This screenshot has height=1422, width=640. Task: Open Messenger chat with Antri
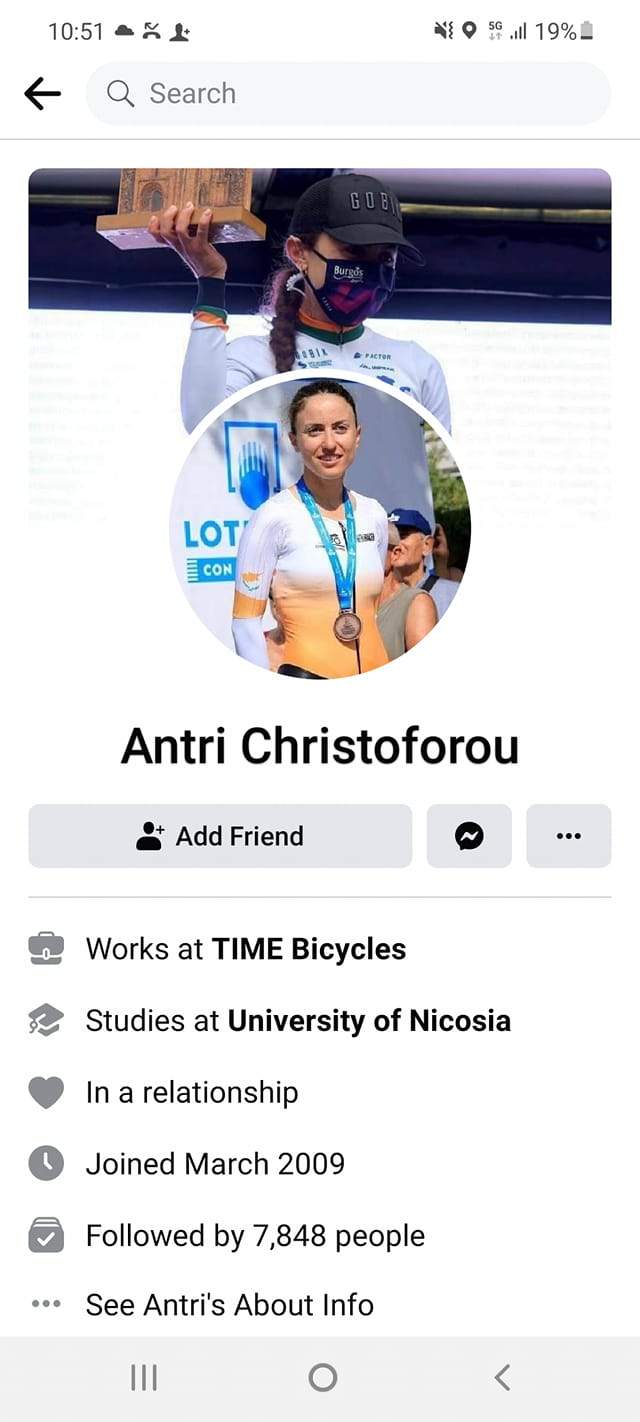pyautogui.click(x=469, y=836)
